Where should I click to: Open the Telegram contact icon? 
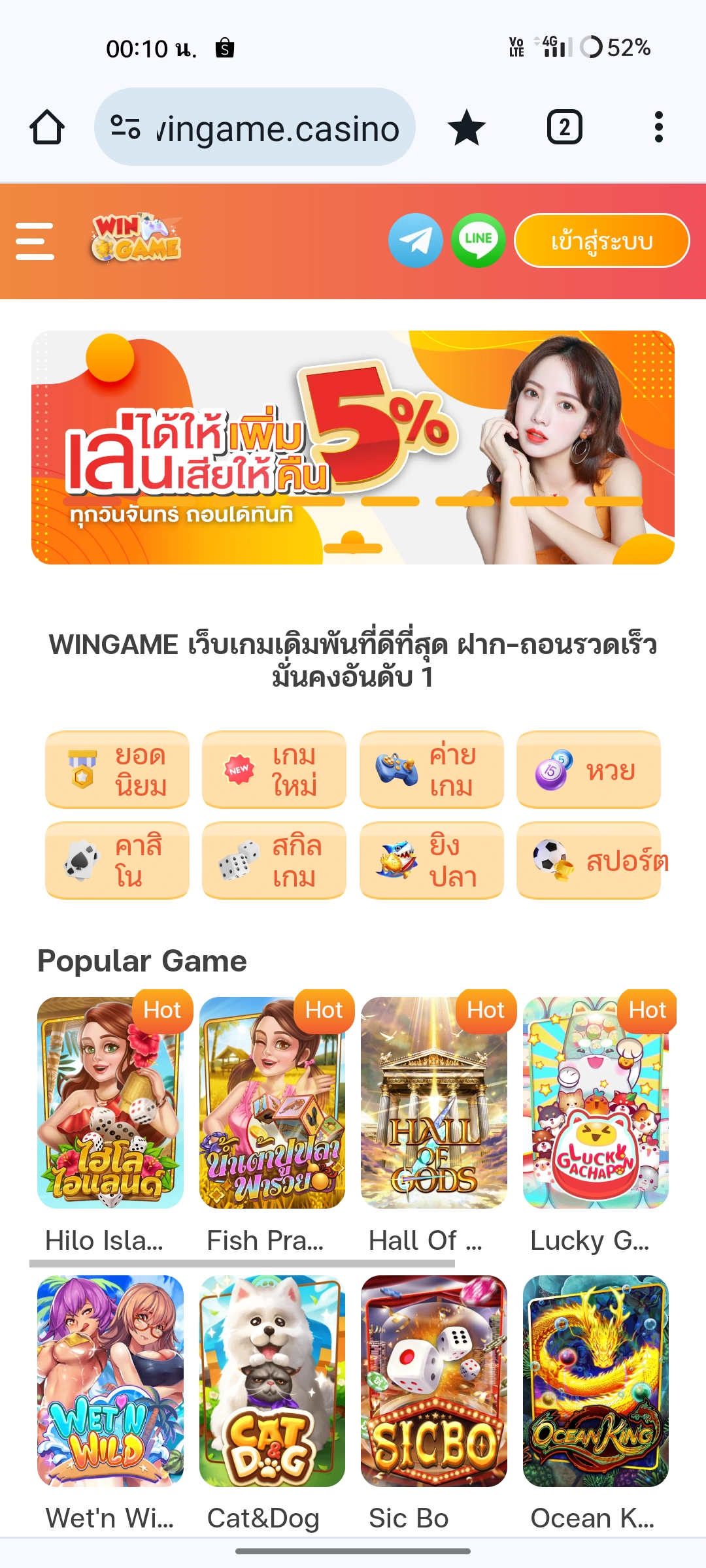click(x=416, y=240)
